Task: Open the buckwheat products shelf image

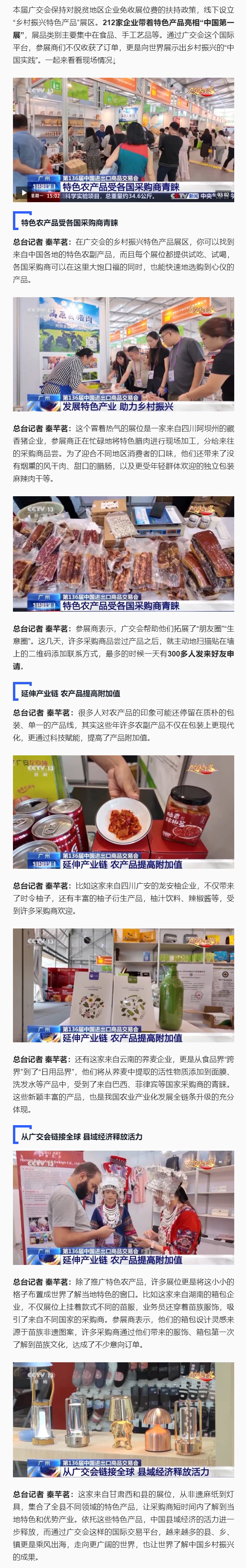Action: tap(123, 985)
